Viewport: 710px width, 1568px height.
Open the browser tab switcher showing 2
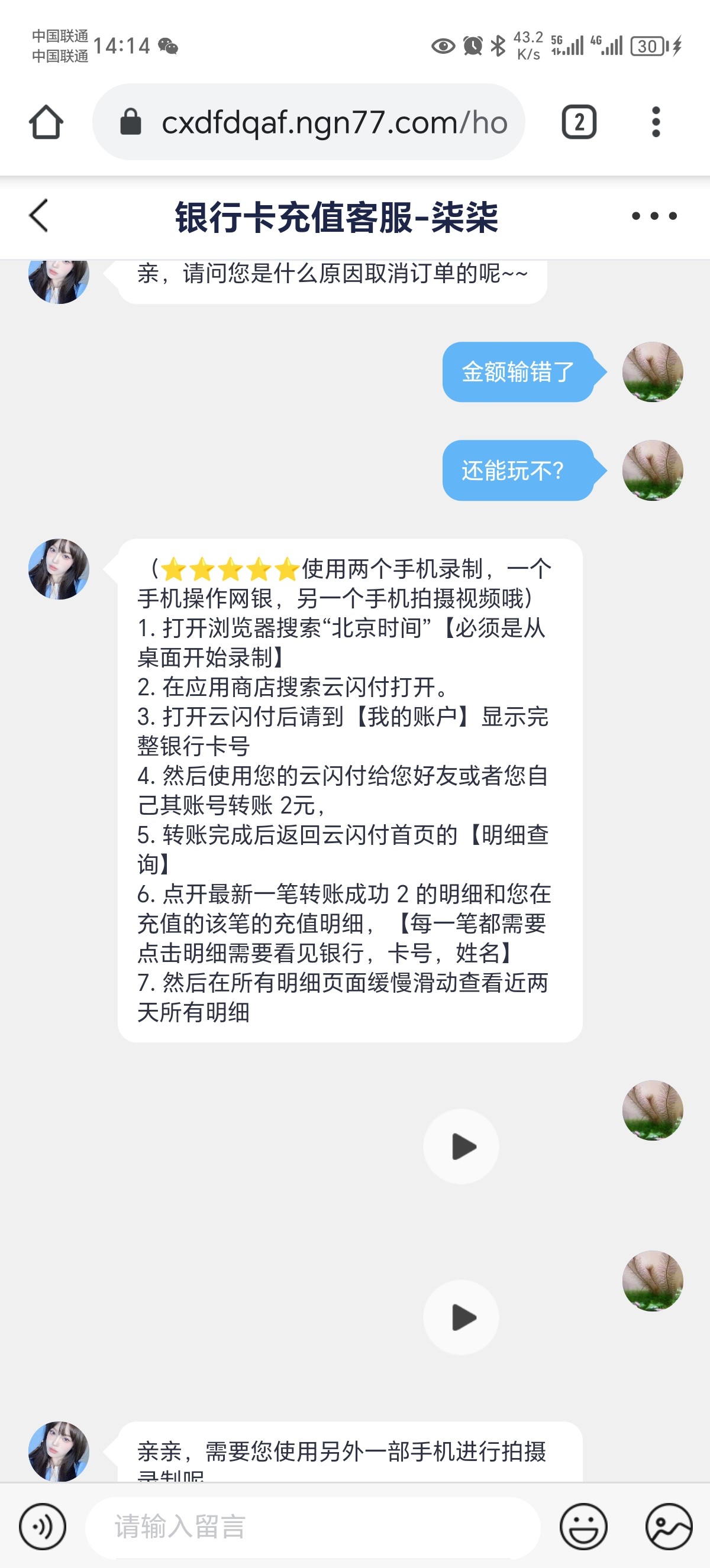(x=578, y=121)
